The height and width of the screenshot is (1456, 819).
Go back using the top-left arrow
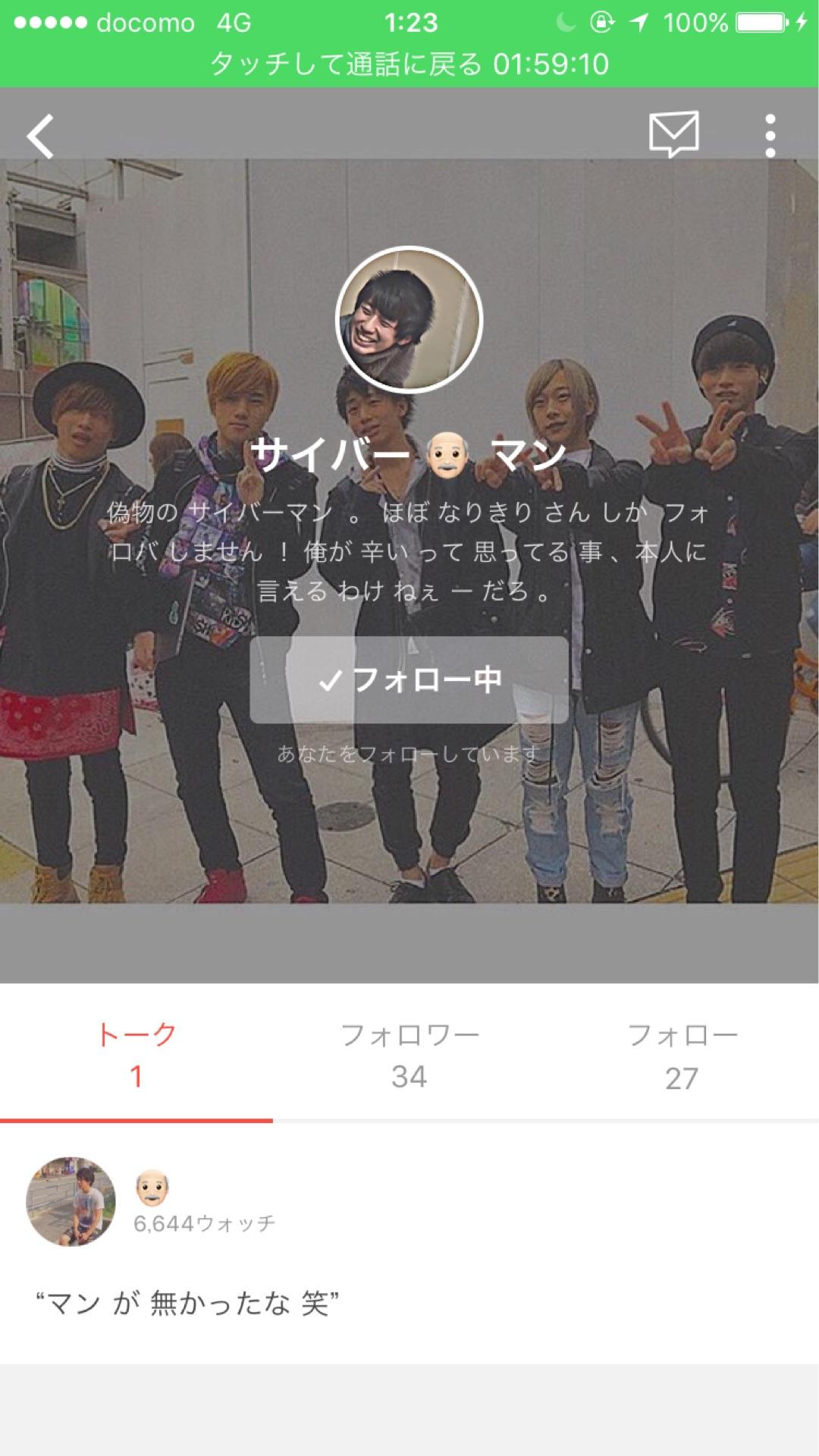tap(40, 136)
